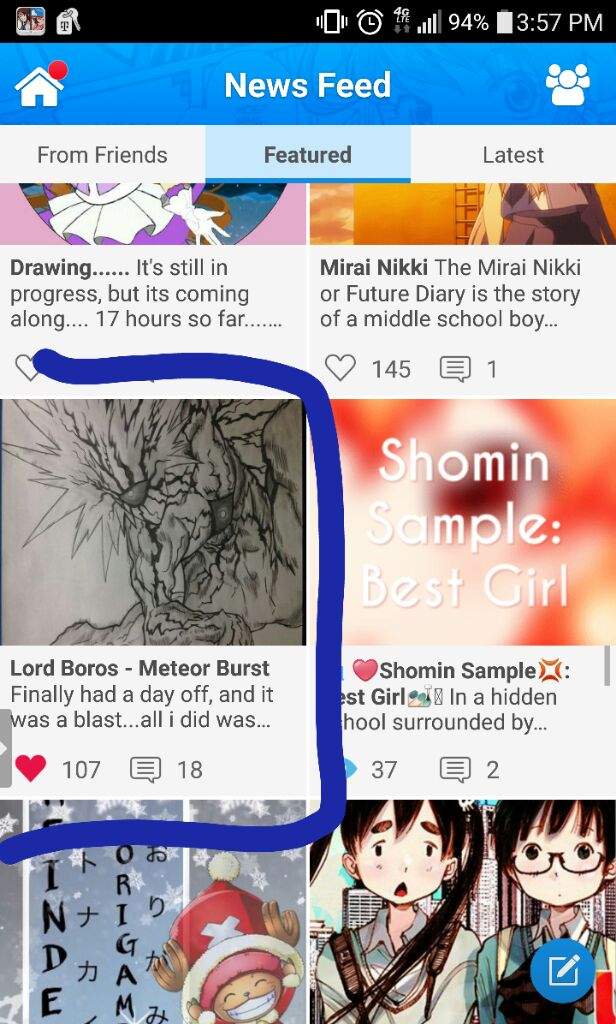Like the Mirai Nikki post
Image resolution: width=616 pixels, height=1024 pixels.
(341, 369)
